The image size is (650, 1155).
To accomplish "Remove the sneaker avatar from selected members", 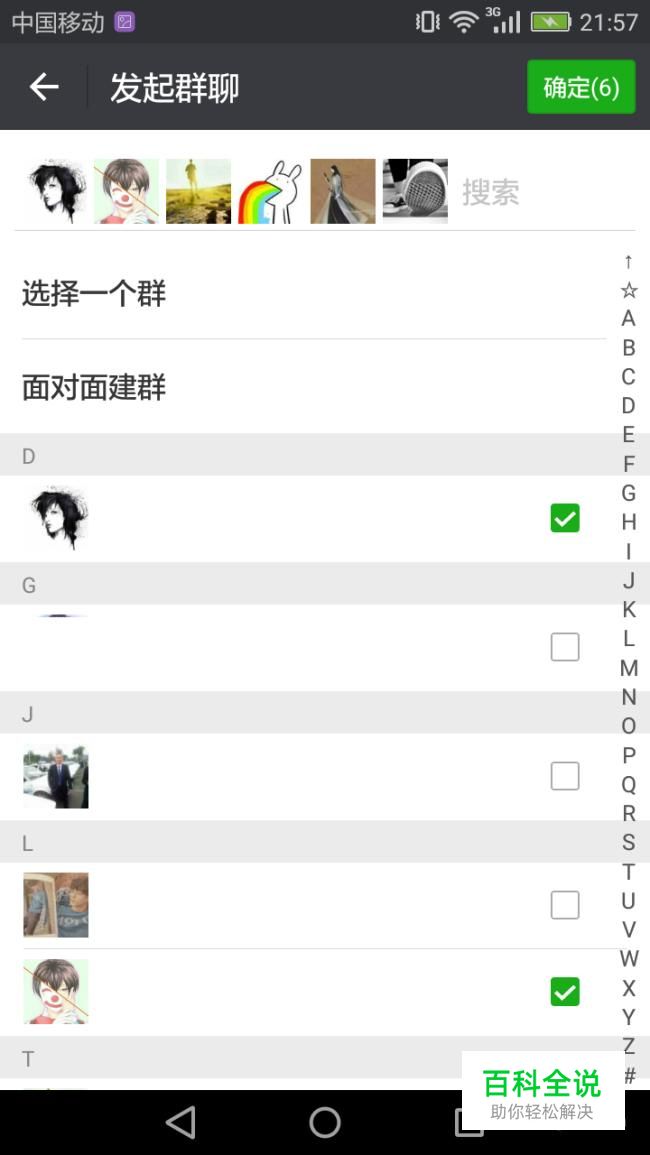I will (415, 192).
